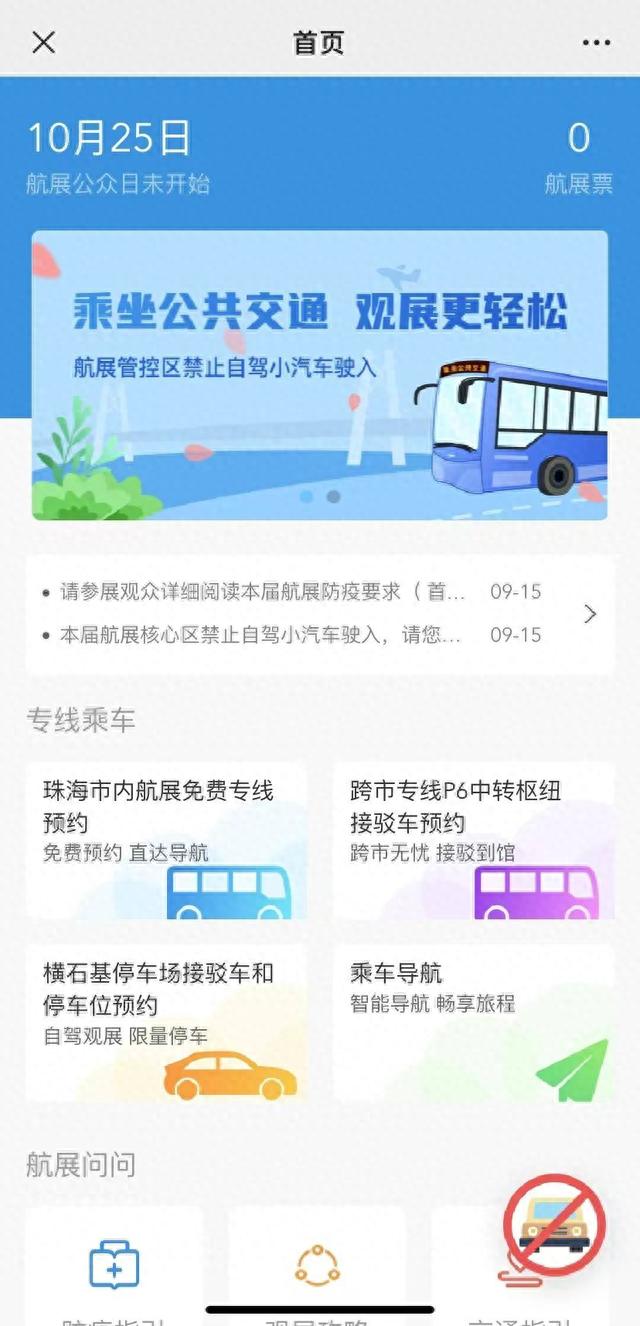Open the first-aid kit guide tile
The height and width of the screenshot is (1326, 640).
coord(114,1266)
